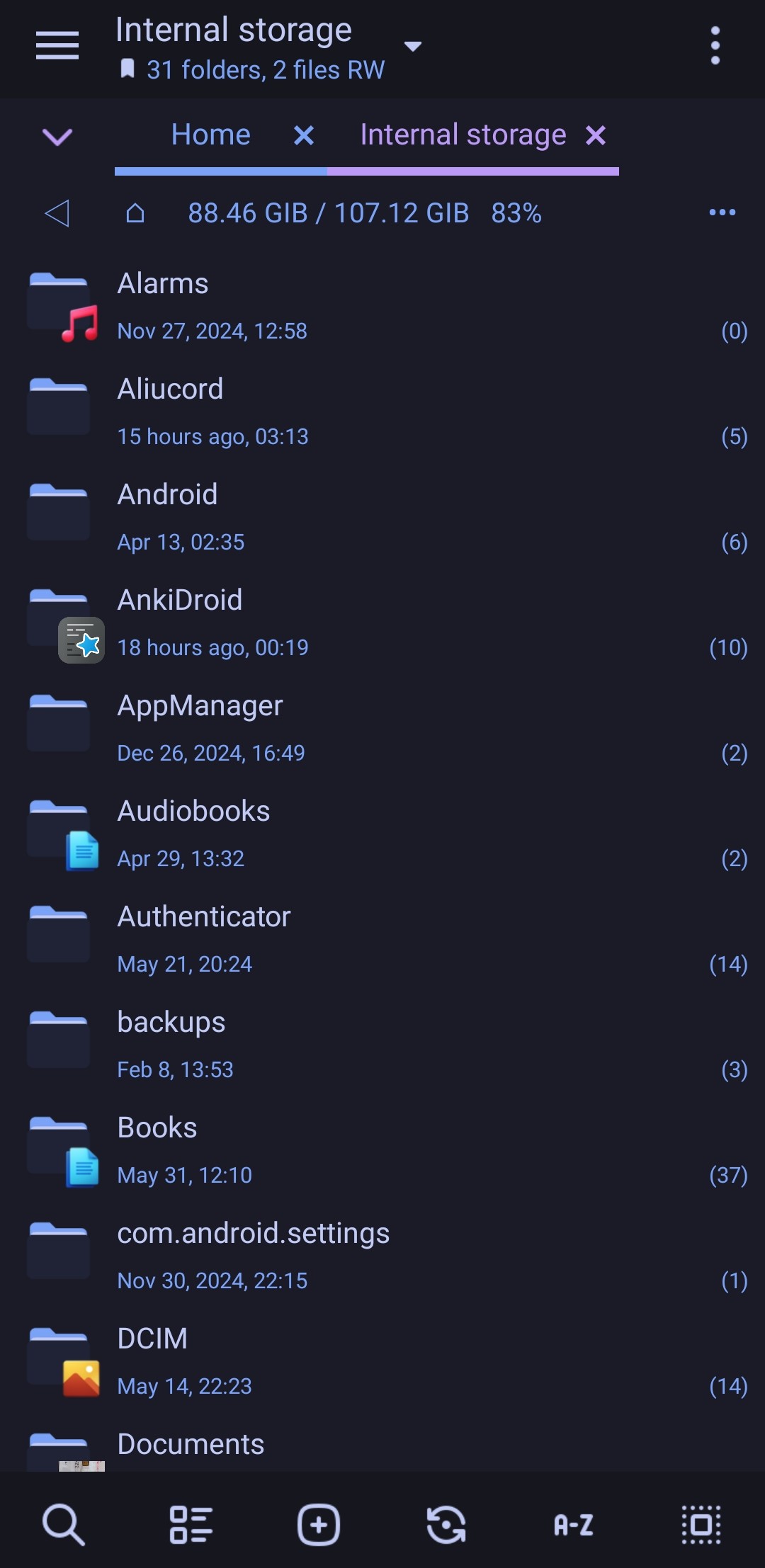Tap the home icon in the path bar
Viewport: 765px width, 1568px height.
(135, 213)
